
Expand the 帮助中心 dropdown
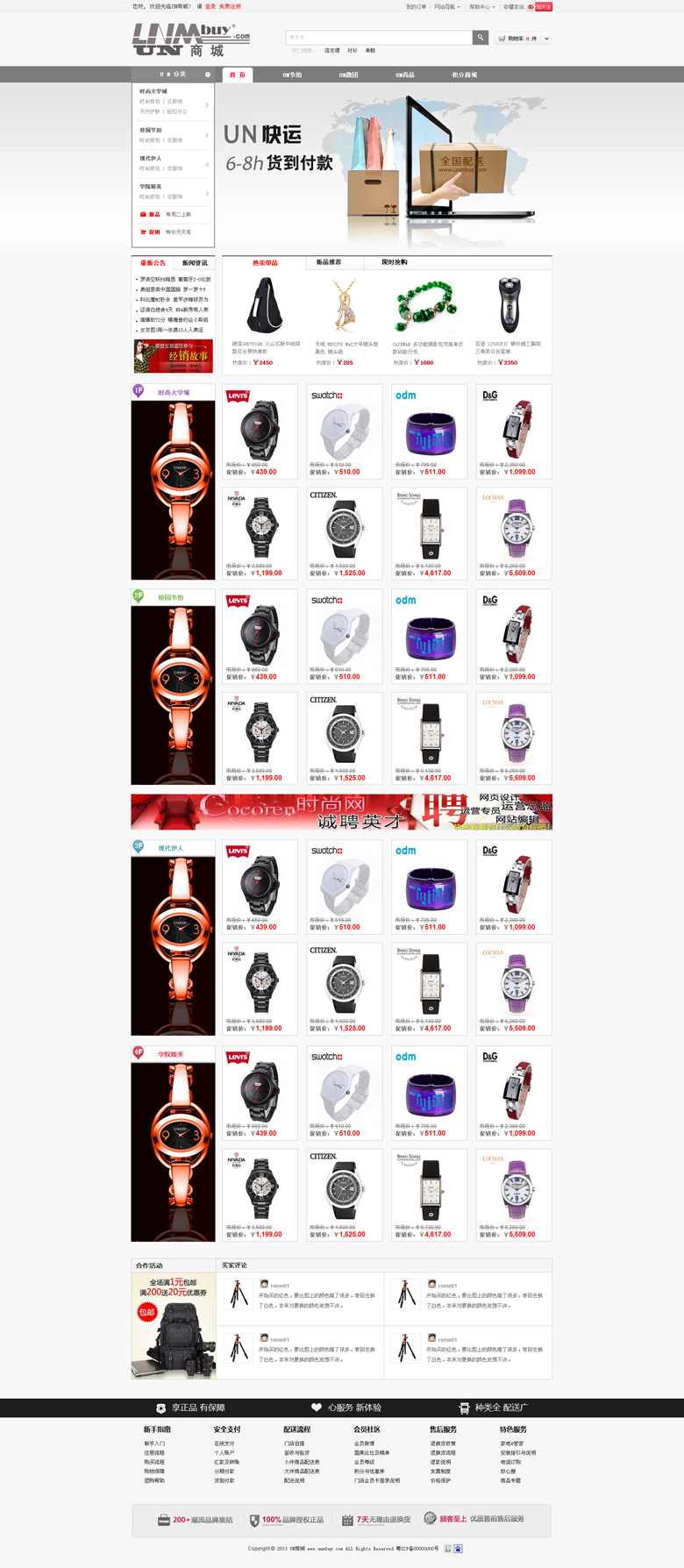coord(481,7)
